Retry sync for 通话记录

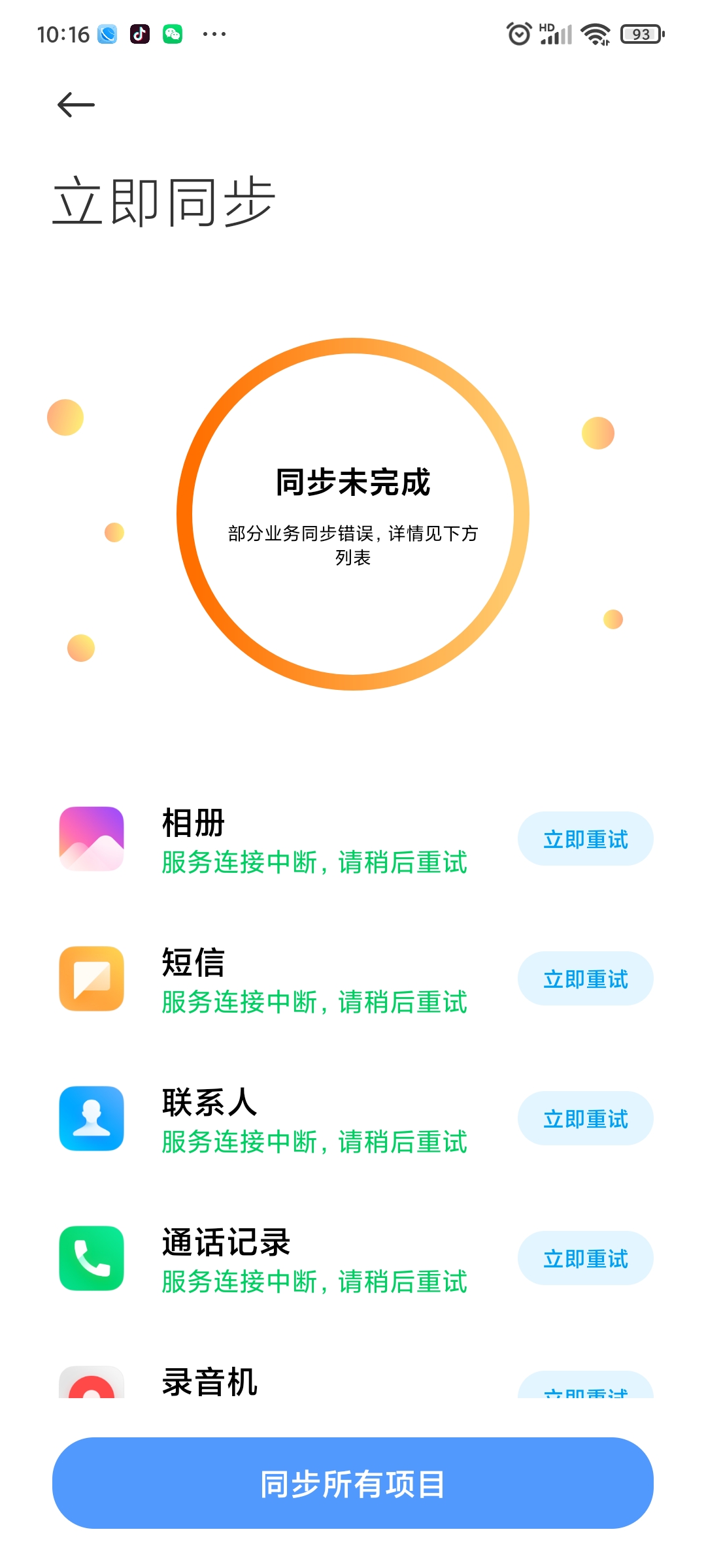[x=585, y=1258]
